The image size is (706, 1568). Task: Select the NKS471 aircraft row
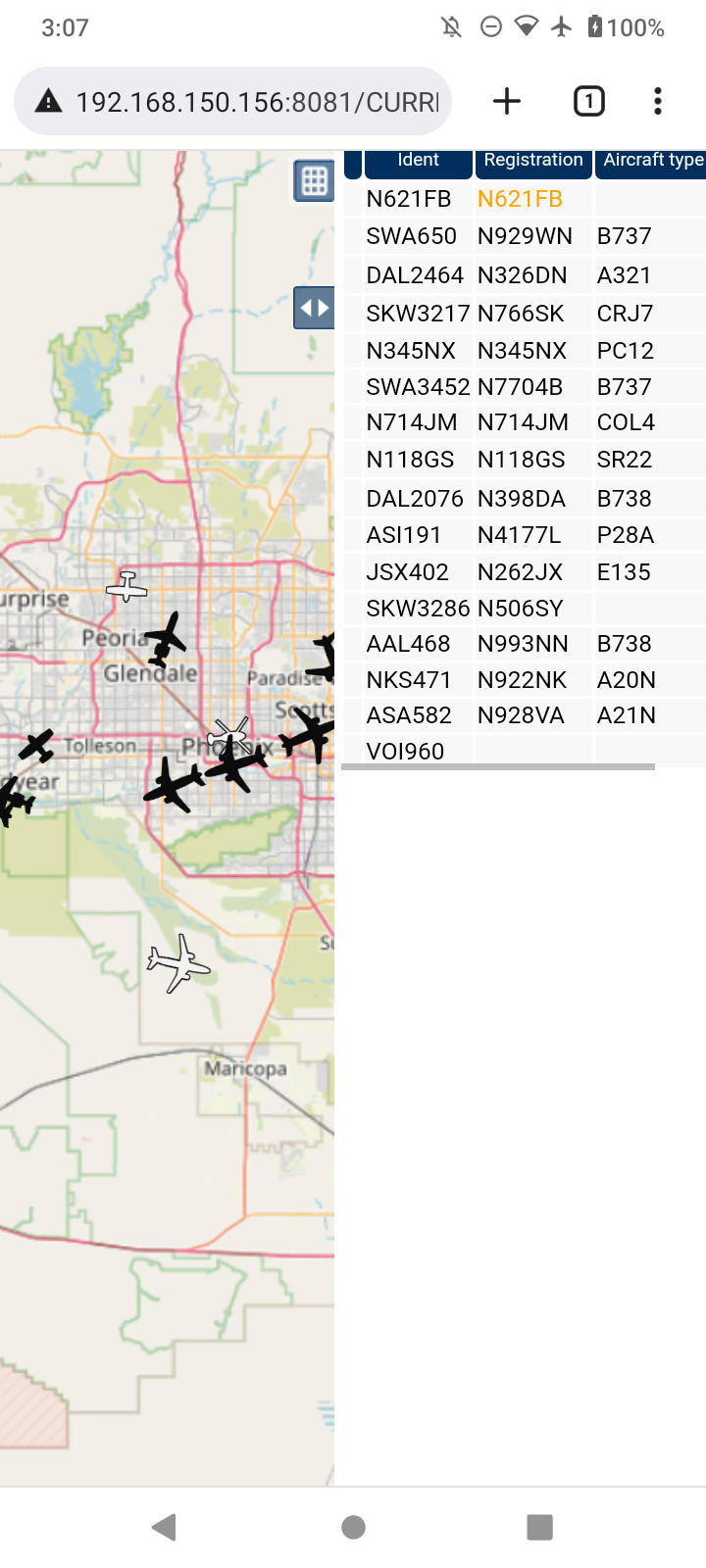point(526,680)
